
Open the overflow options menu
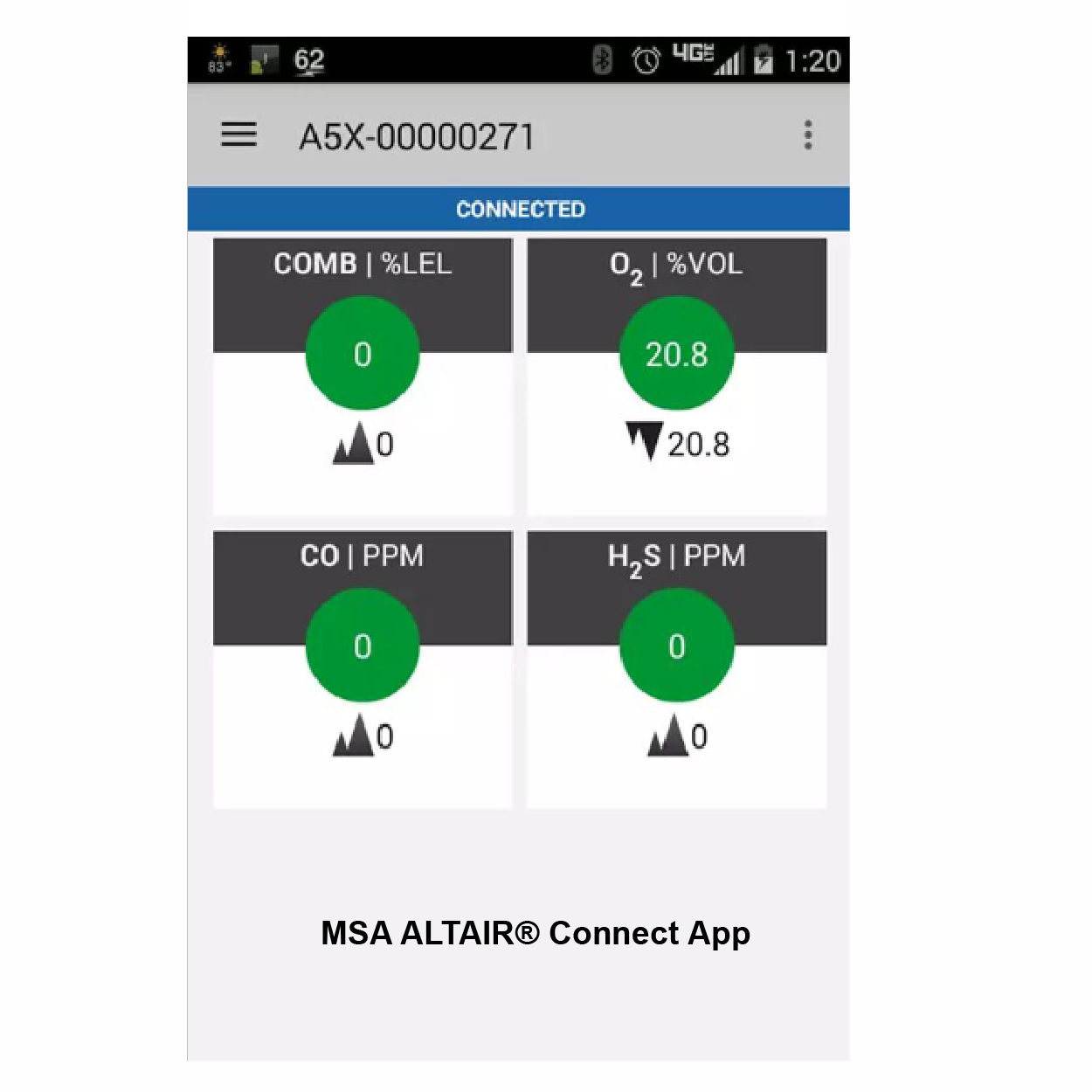(x=808, y=135)
